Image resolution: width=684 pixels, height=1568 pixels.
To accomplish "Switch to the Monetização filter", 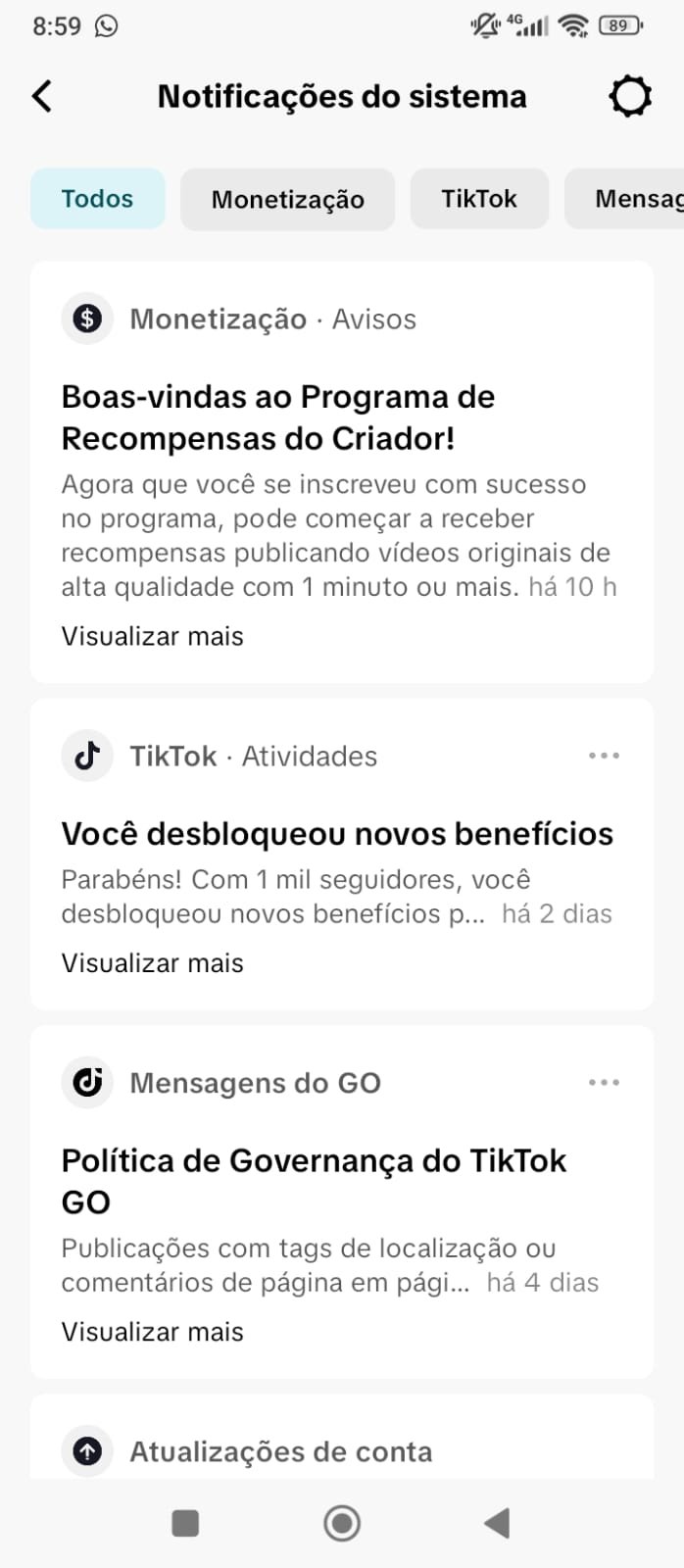I will tap(287, 199).
